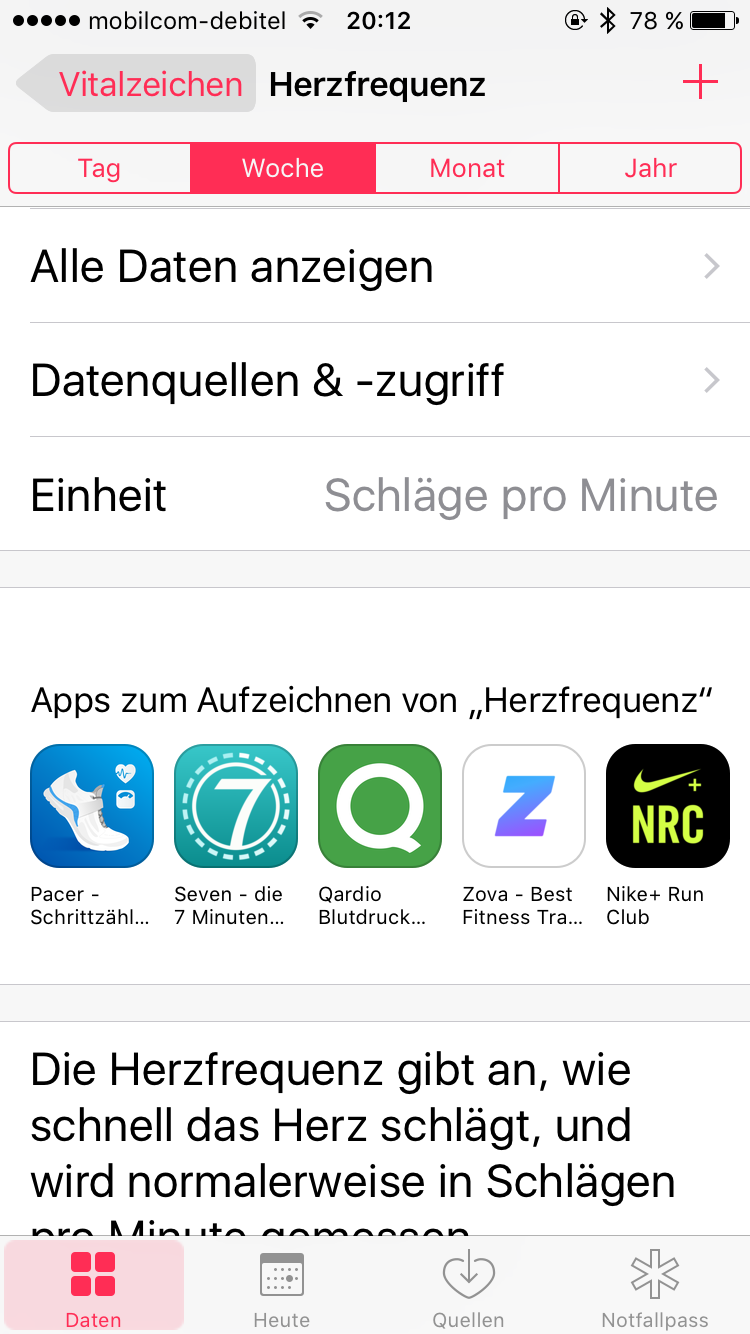Viewport: 750px width, 1334px height.
Task: Tap the Einheit row
Action: [375, 494]
